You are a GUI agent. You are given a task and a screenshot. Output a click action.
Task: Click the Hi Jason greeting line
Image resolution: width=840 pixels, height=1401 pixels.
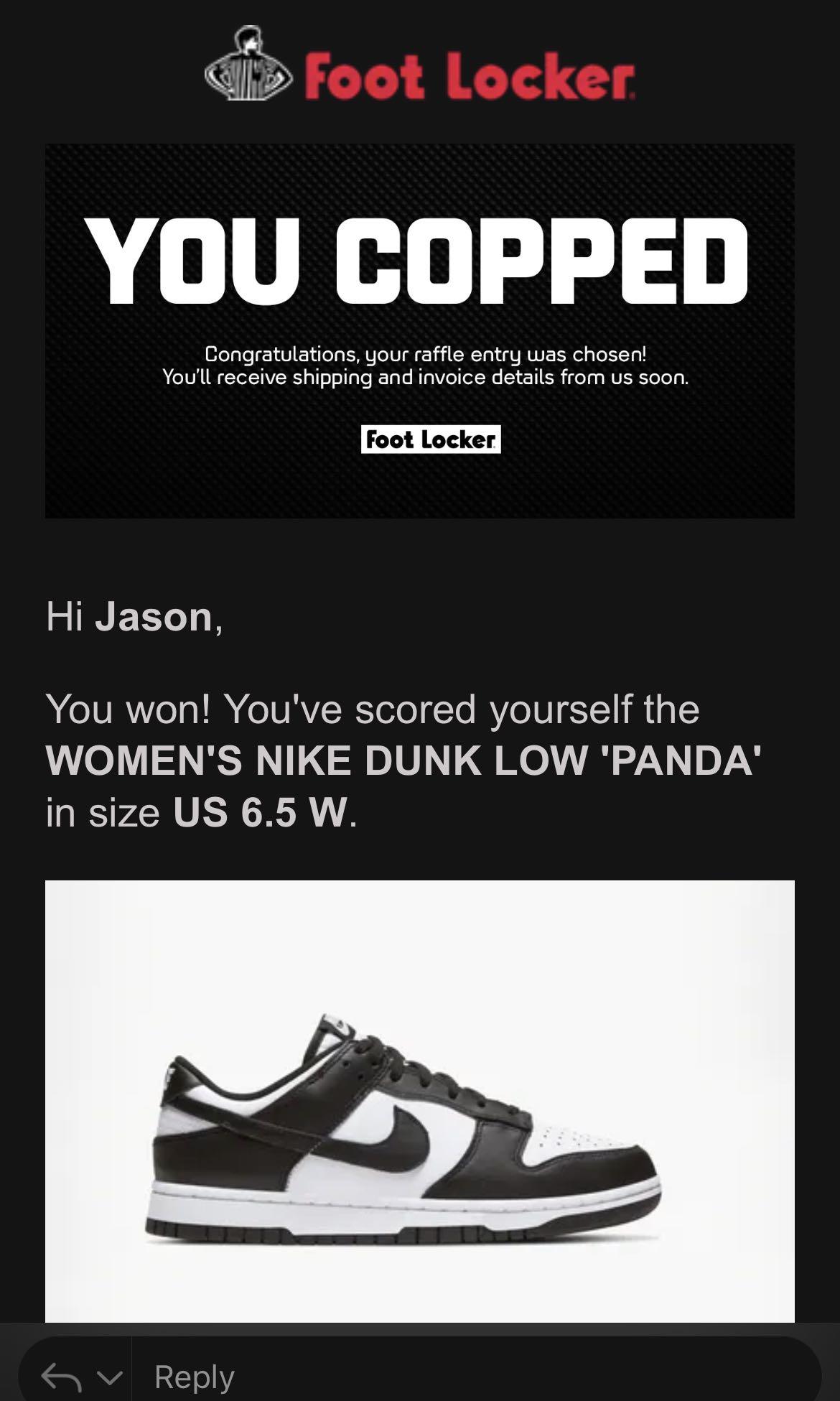click(x=133, y=619)
